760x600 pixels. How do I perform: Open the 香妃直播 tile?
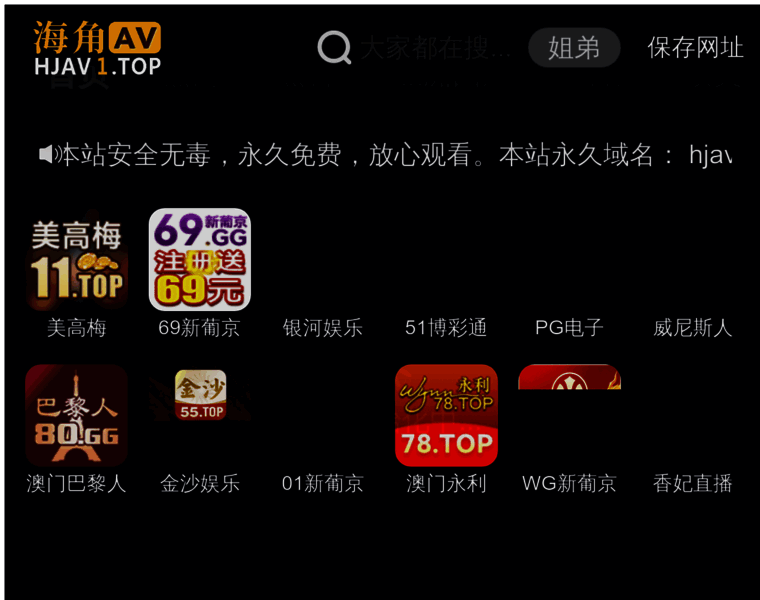pos(692,416)
